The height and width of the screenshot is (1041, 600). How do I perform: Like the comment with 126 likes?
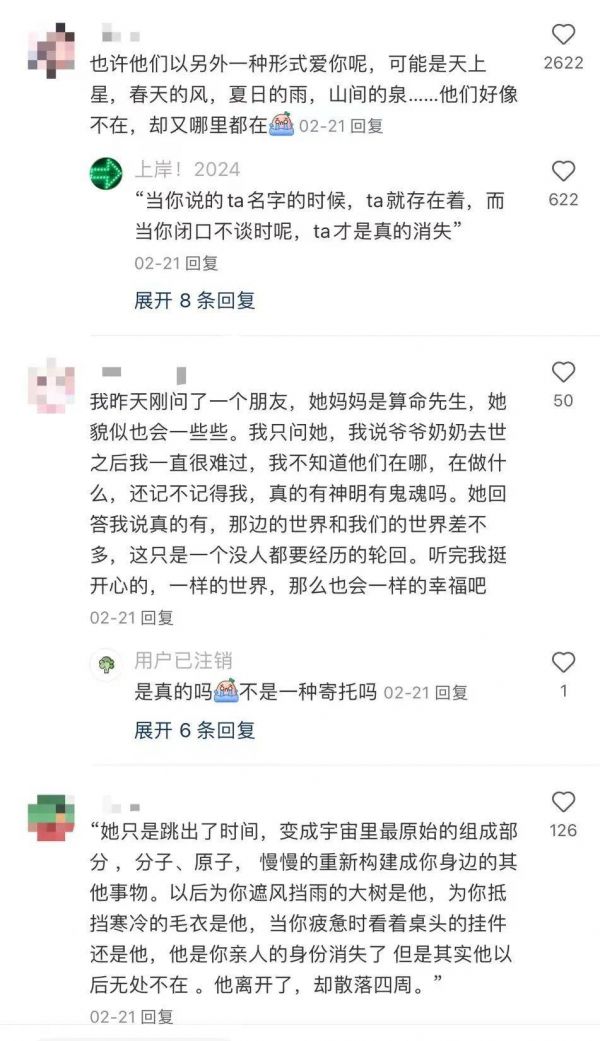(564, 802)
